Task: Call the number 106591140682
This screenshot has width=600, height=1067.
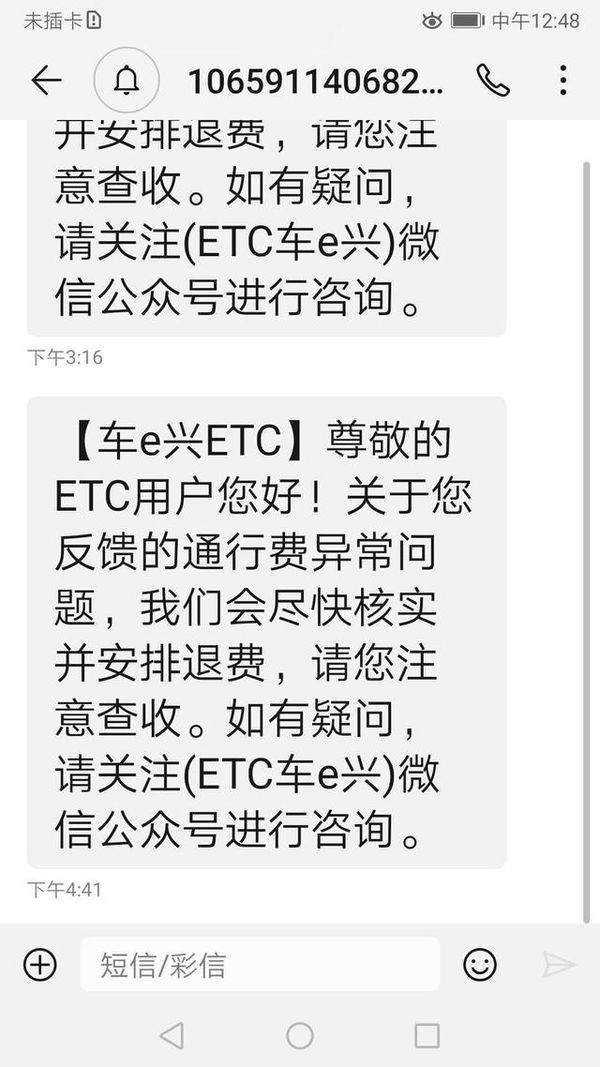Action: [493, 80]
